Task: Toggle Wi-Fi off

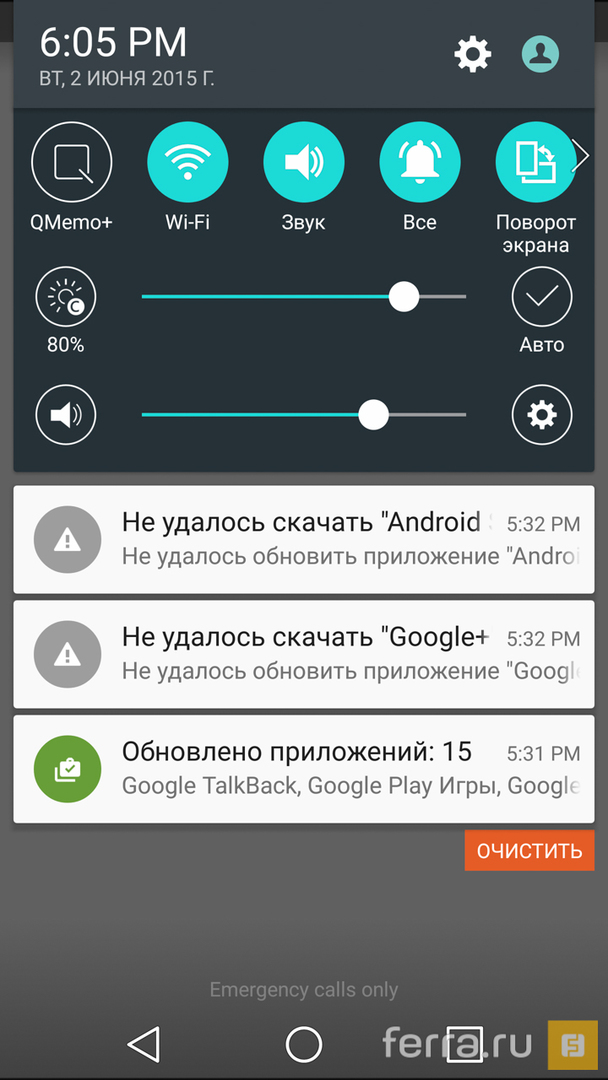Action: point(188,162)
